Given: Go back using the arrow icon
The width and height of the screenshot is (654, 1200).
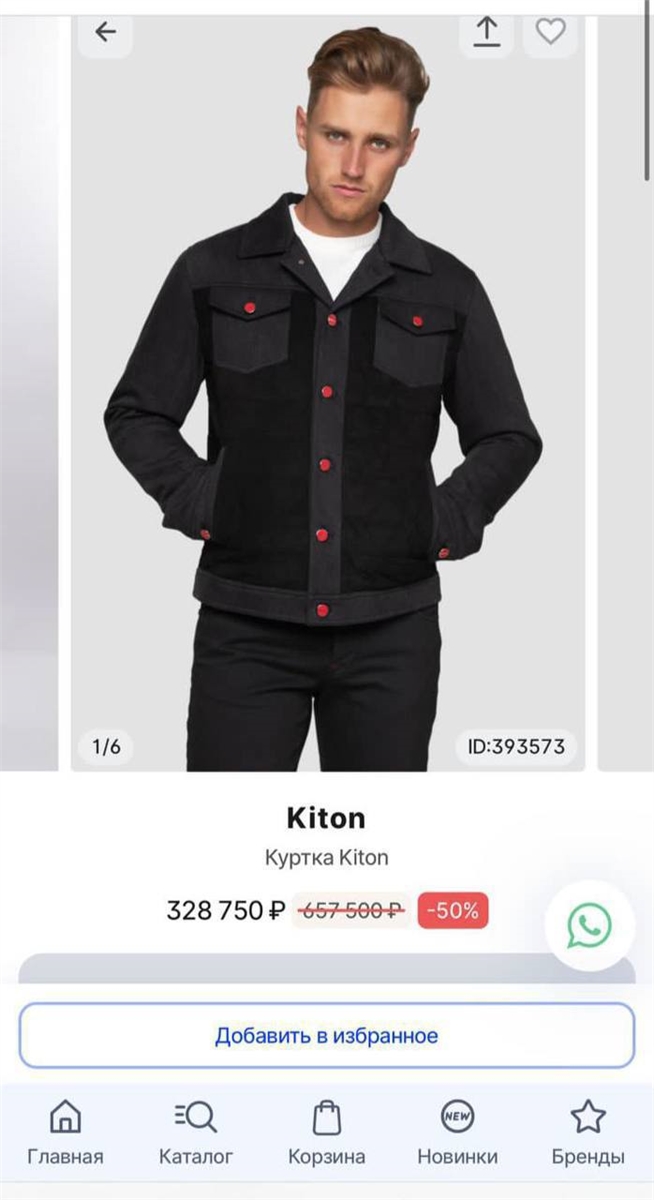Looking at the screenshot, I should tap(105, 31).
